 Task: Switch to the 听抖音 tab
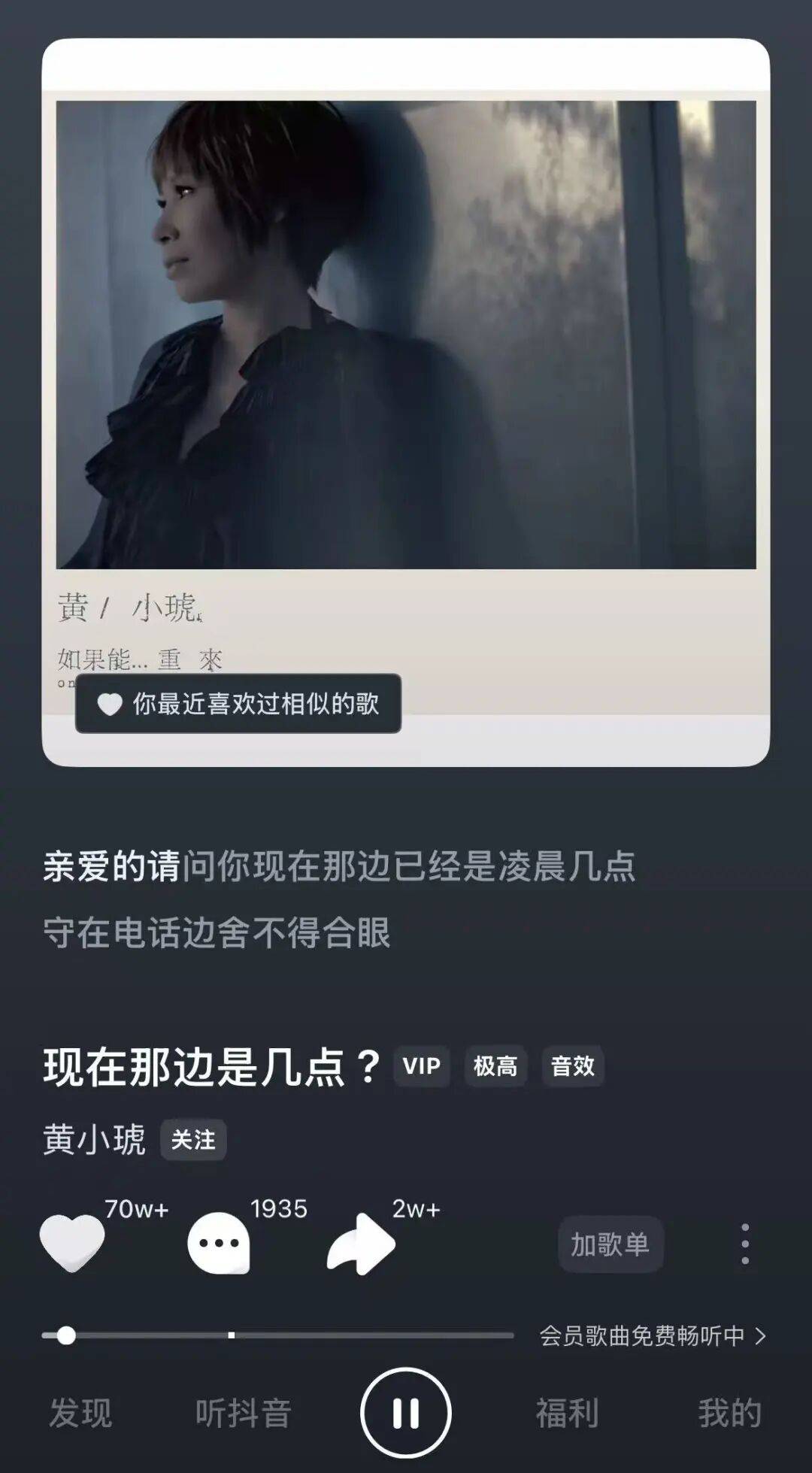coord(243,1413)
